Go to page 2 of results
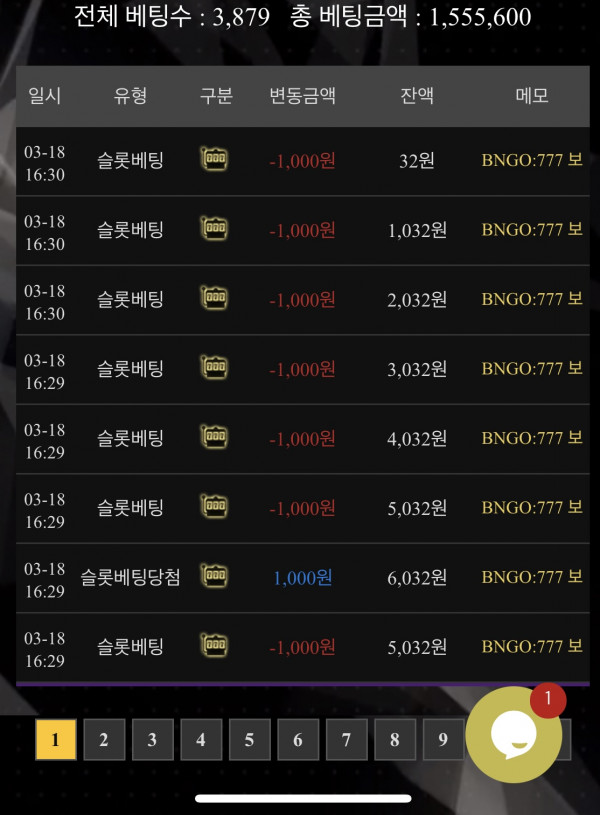The image size is (600, 815). click(x=104, y=741)
